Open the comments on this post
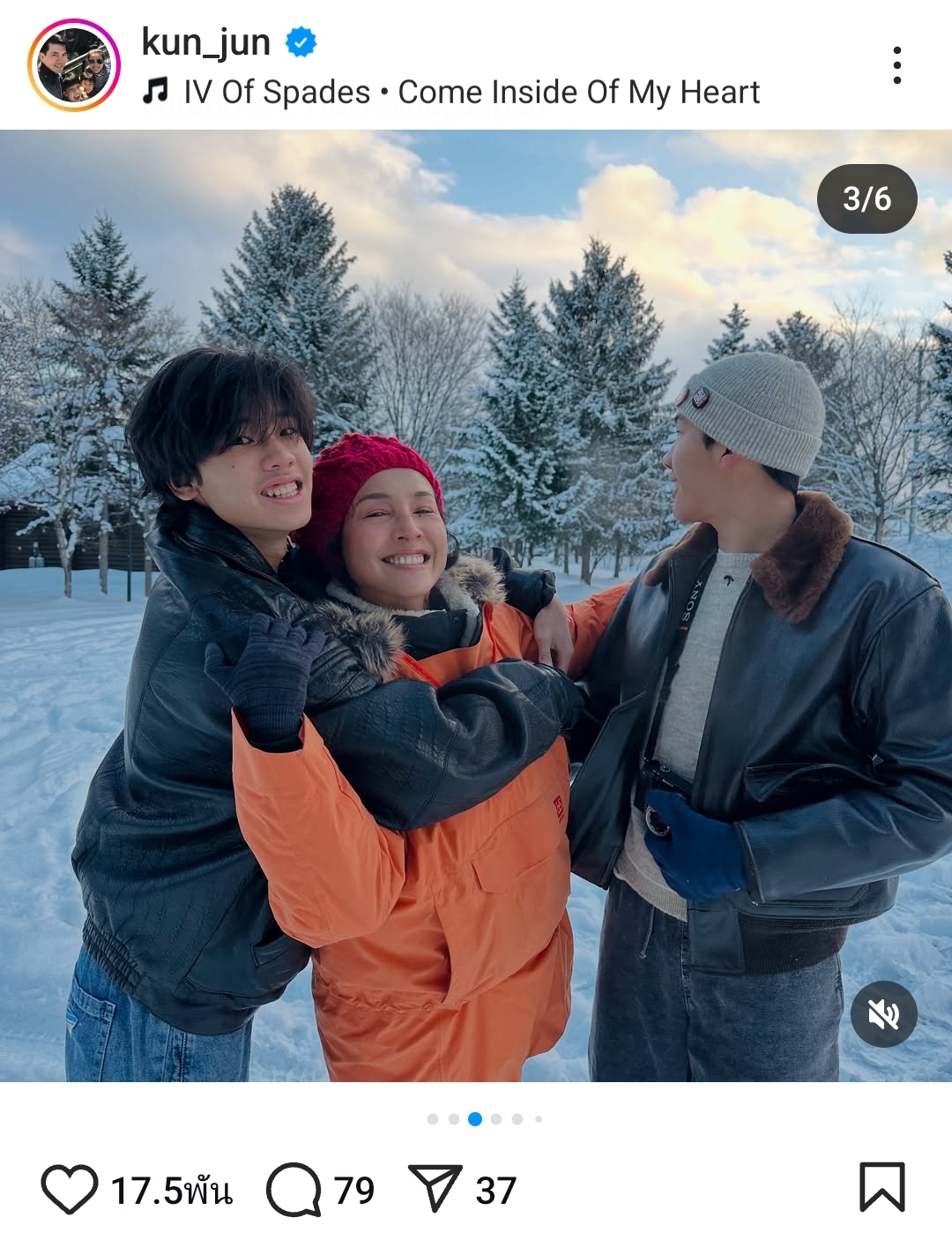 (x=294, y=1189)
